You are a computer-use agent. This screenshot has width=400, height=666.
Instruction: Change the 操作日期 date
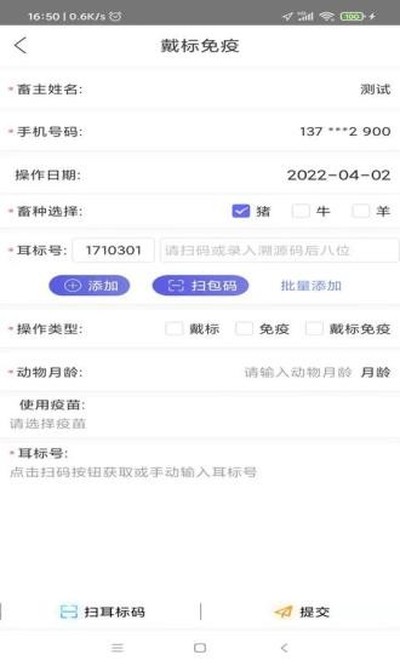coord(338,175)
